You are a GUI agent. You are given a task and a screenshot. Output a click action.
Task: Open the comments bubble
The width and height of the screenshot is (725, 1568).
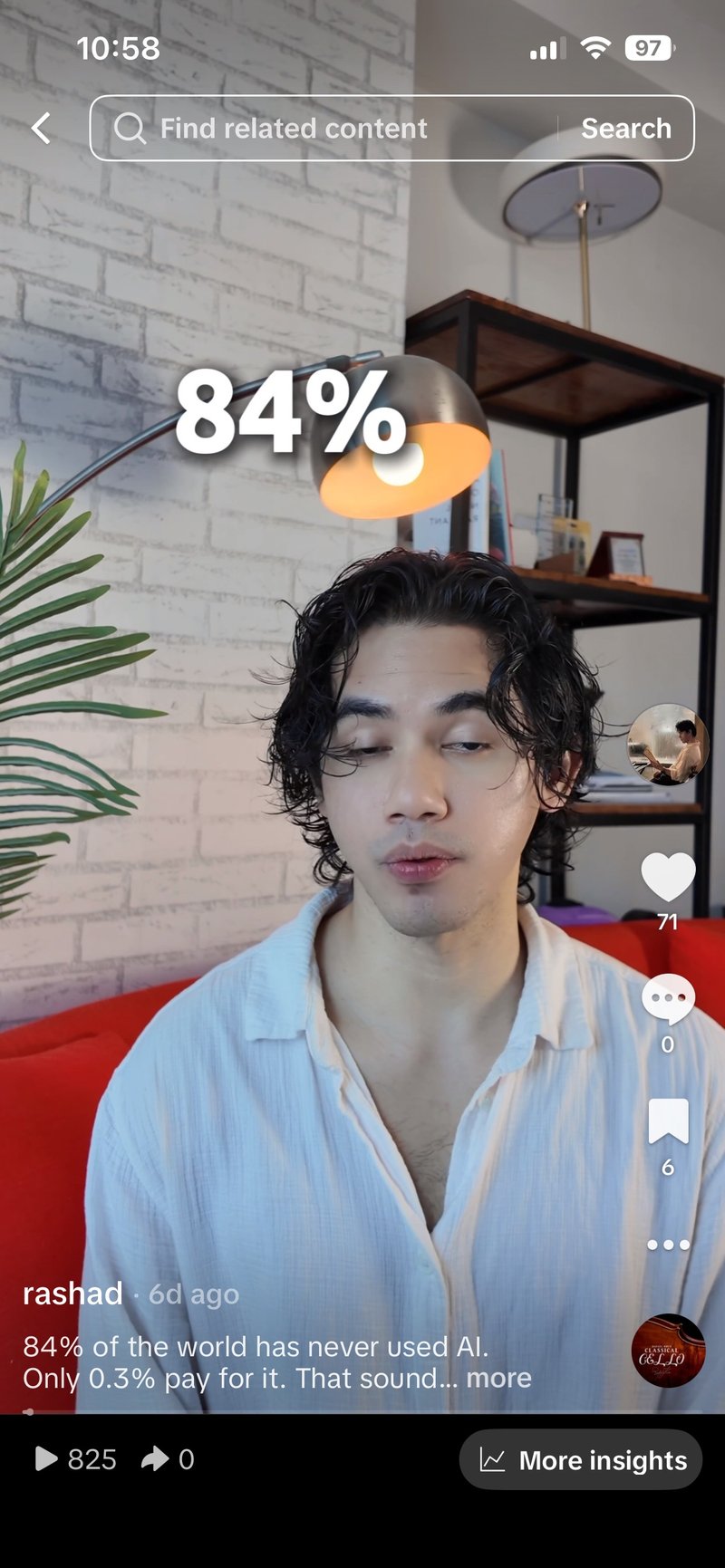click(x=668, y=999)
